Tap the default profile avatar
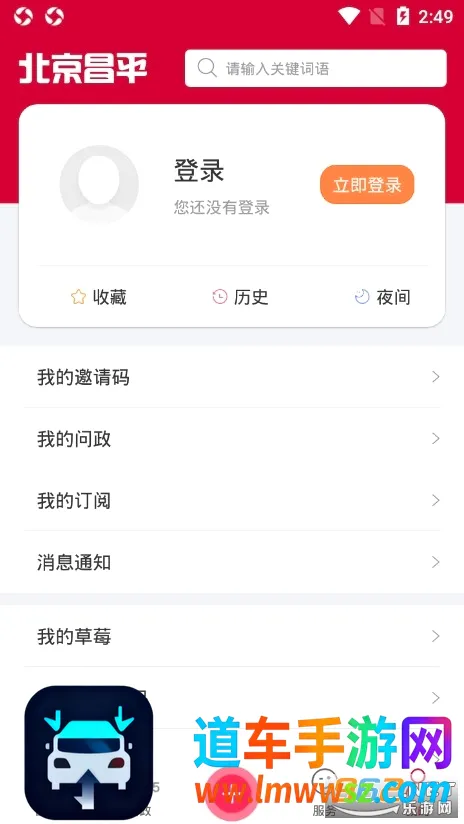The height and width of the screenshot is (824, 464). (x=99, y=184)
